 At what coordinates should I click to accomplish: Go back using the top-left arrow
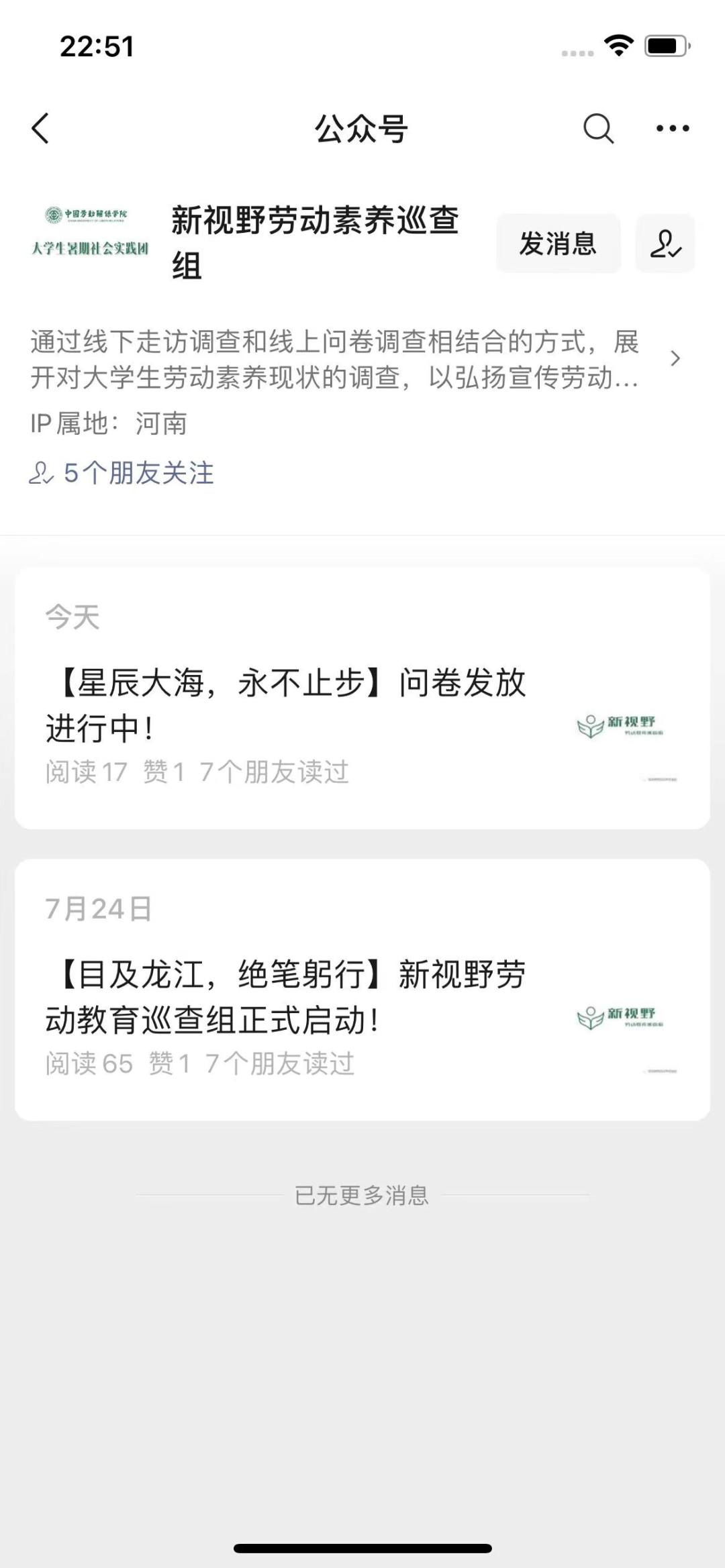[40, 128]
